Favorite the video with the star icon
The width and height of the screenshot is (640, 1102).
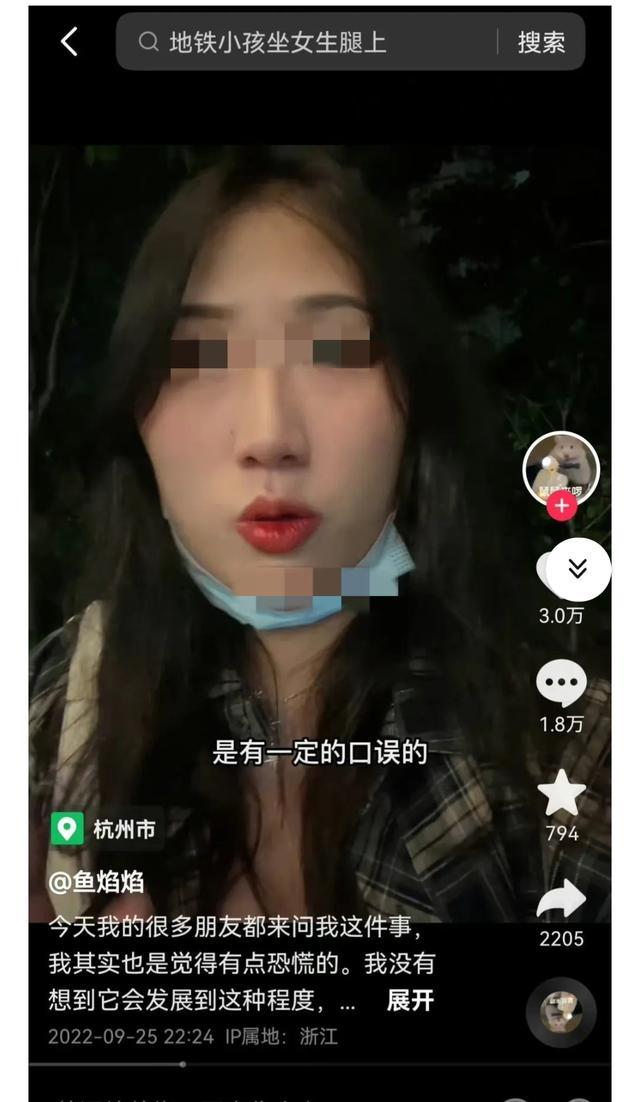click(561, 793)
